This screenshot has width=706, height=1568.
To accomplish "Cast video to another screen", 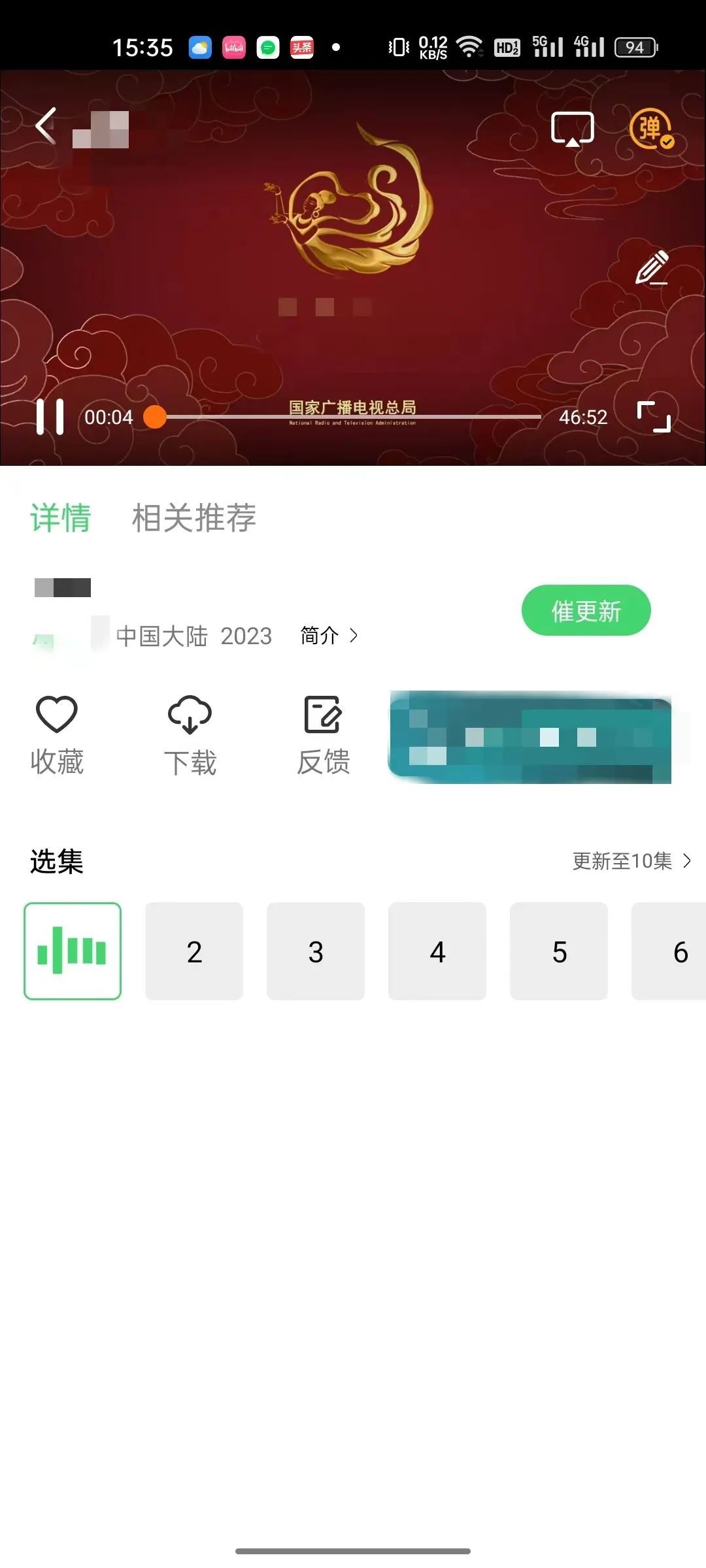I will click(572, 129).
